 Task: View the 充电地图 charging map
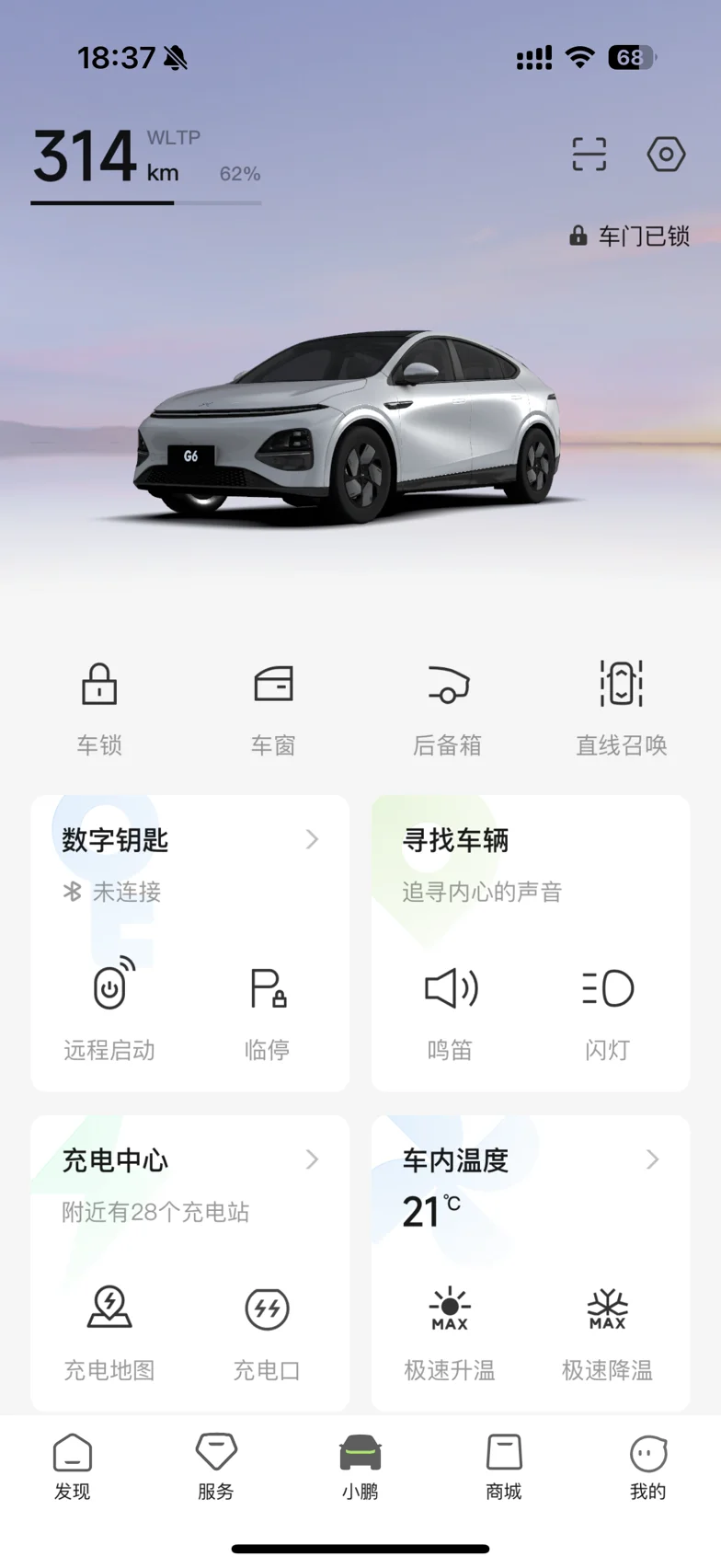109,1328
